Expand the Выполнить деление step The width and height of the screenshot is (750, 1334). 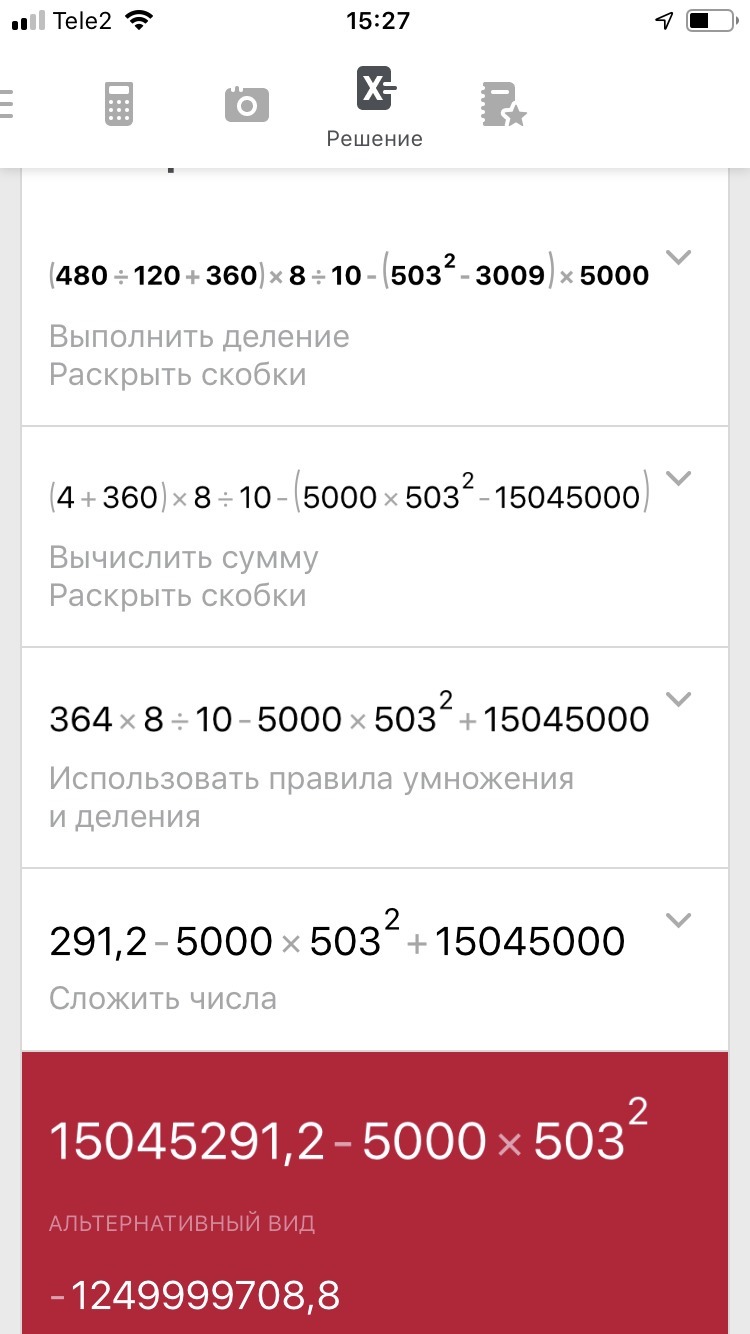678,258
